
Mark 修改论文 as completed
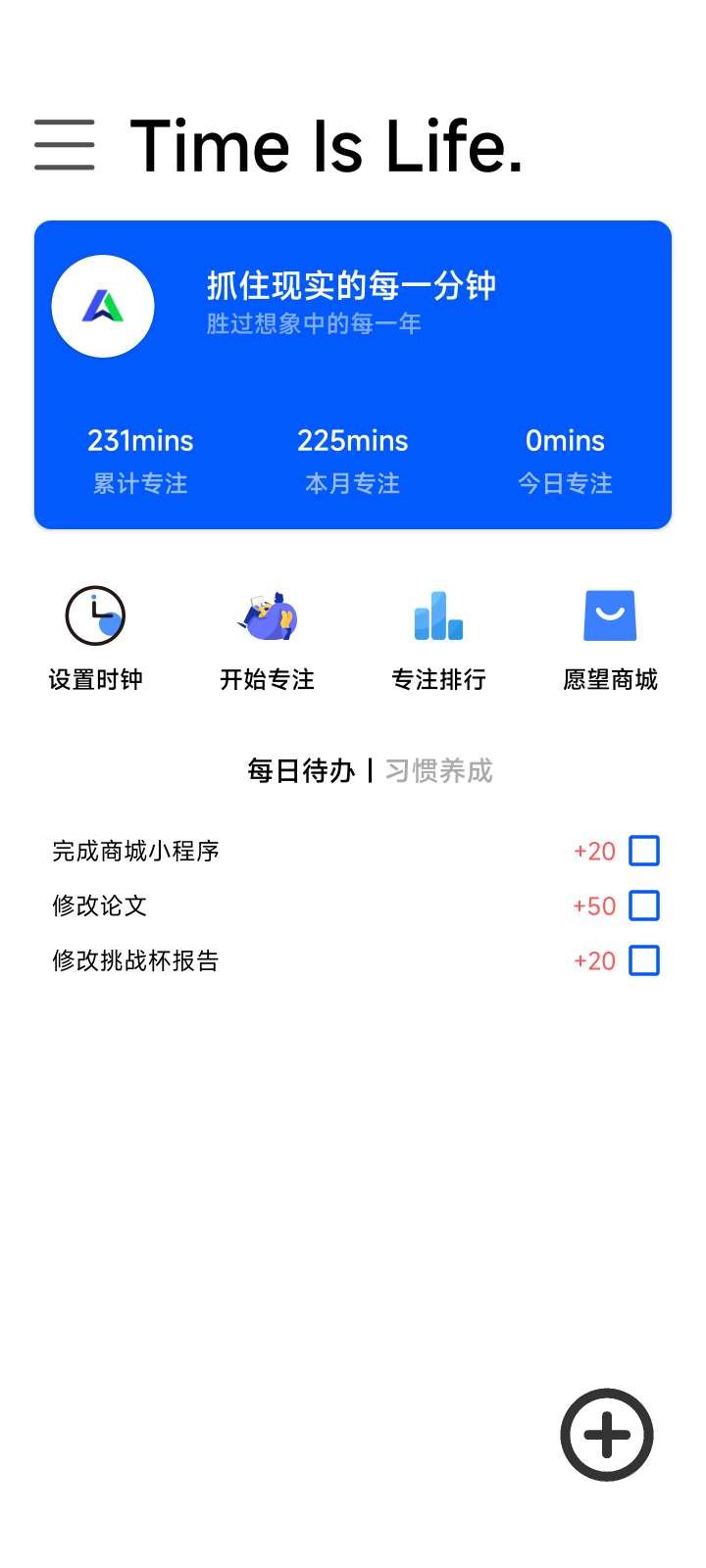(x=643, y=906)
